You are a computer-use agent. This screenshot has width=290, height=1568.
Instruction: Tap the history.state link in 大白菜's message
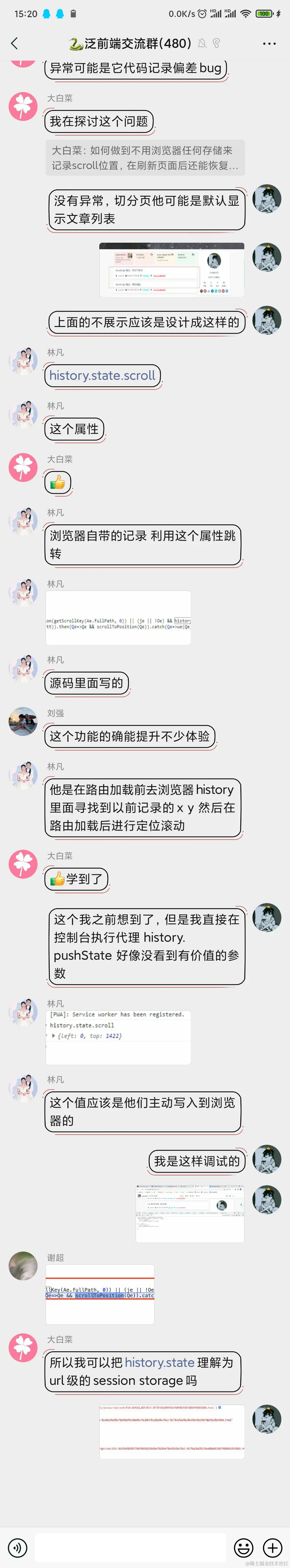(160, 1362)
